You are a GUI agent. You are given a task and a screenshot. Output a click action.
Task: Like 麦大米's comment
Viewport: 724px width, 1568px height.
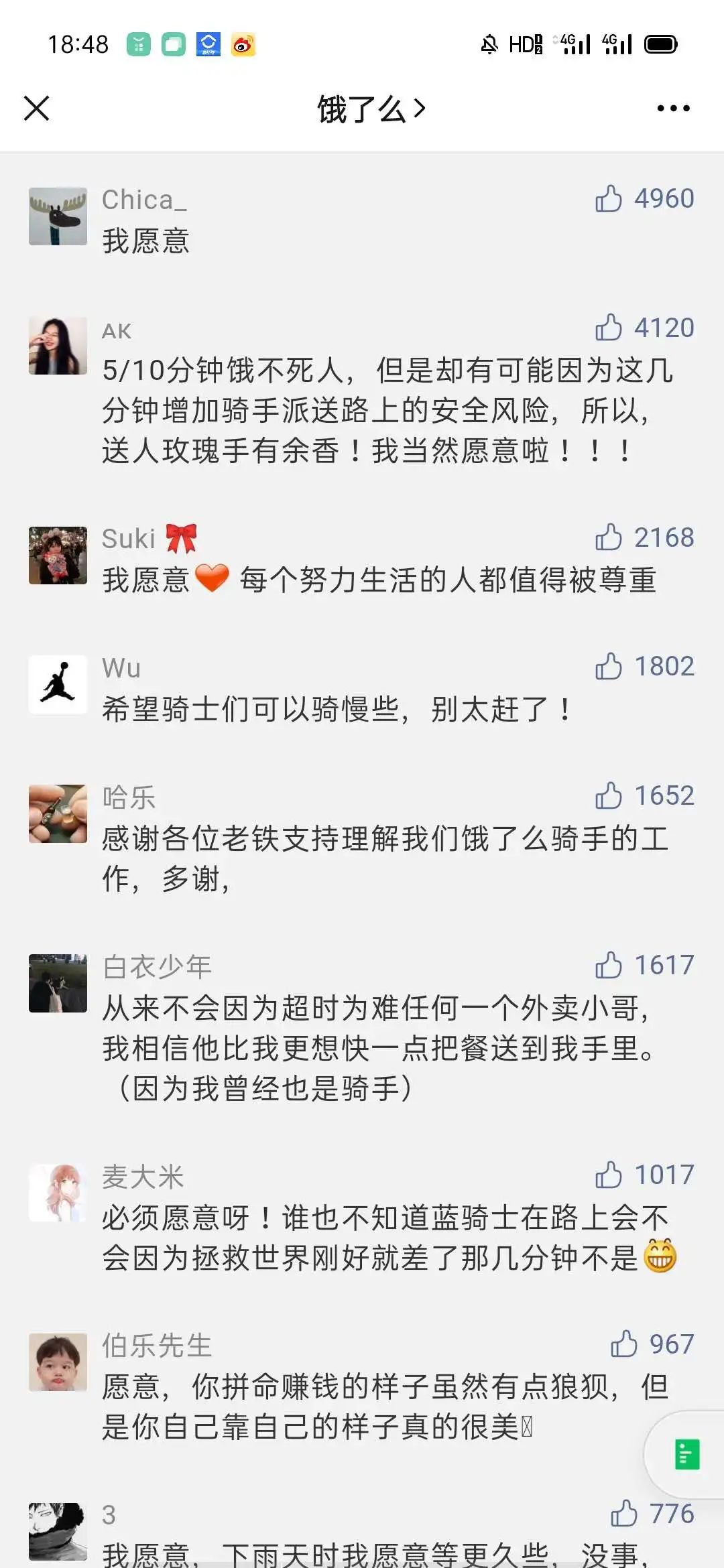(x=609, y=1175)
